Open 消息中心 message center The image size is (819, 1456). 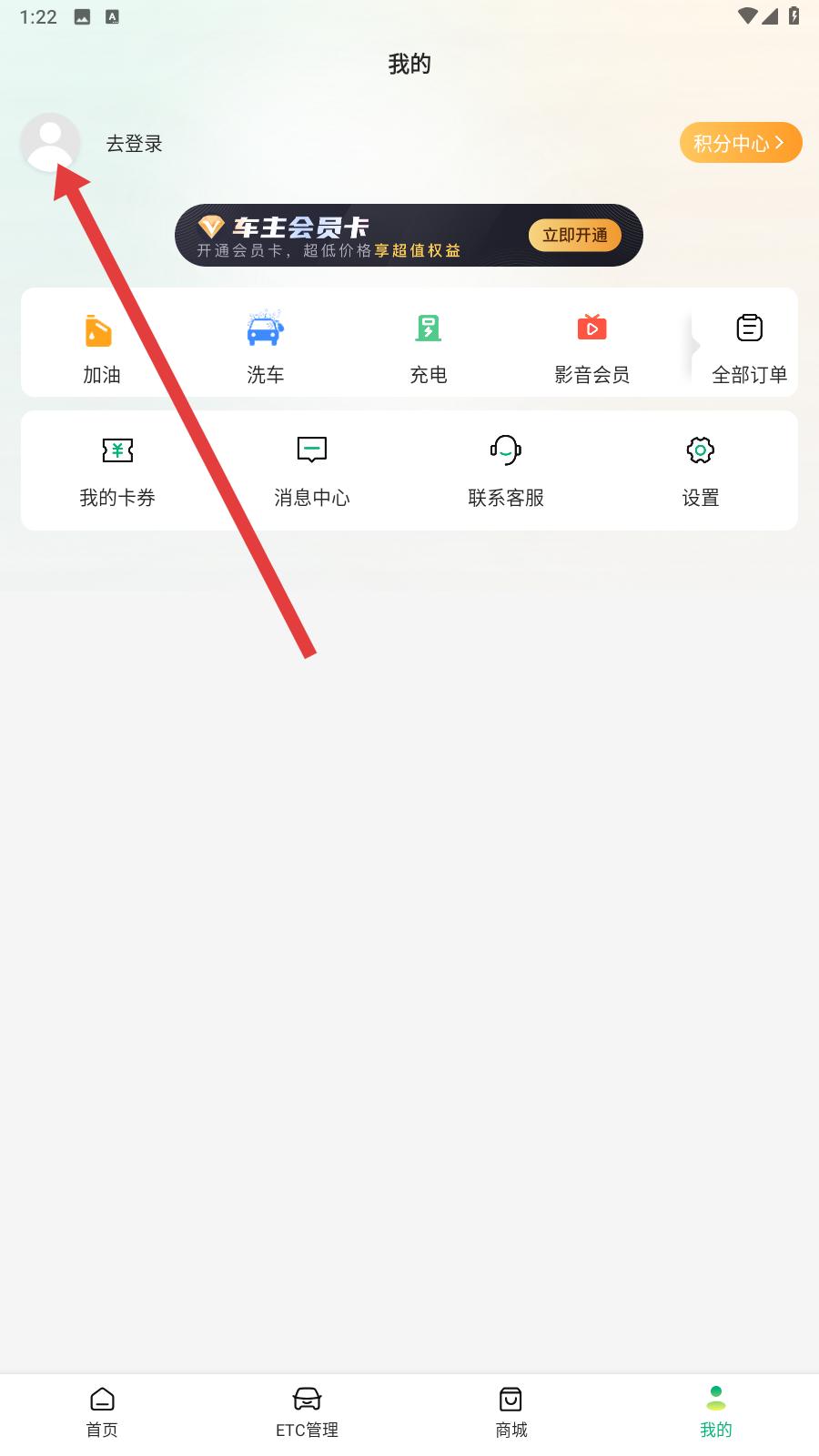click(x=312, y=470)
